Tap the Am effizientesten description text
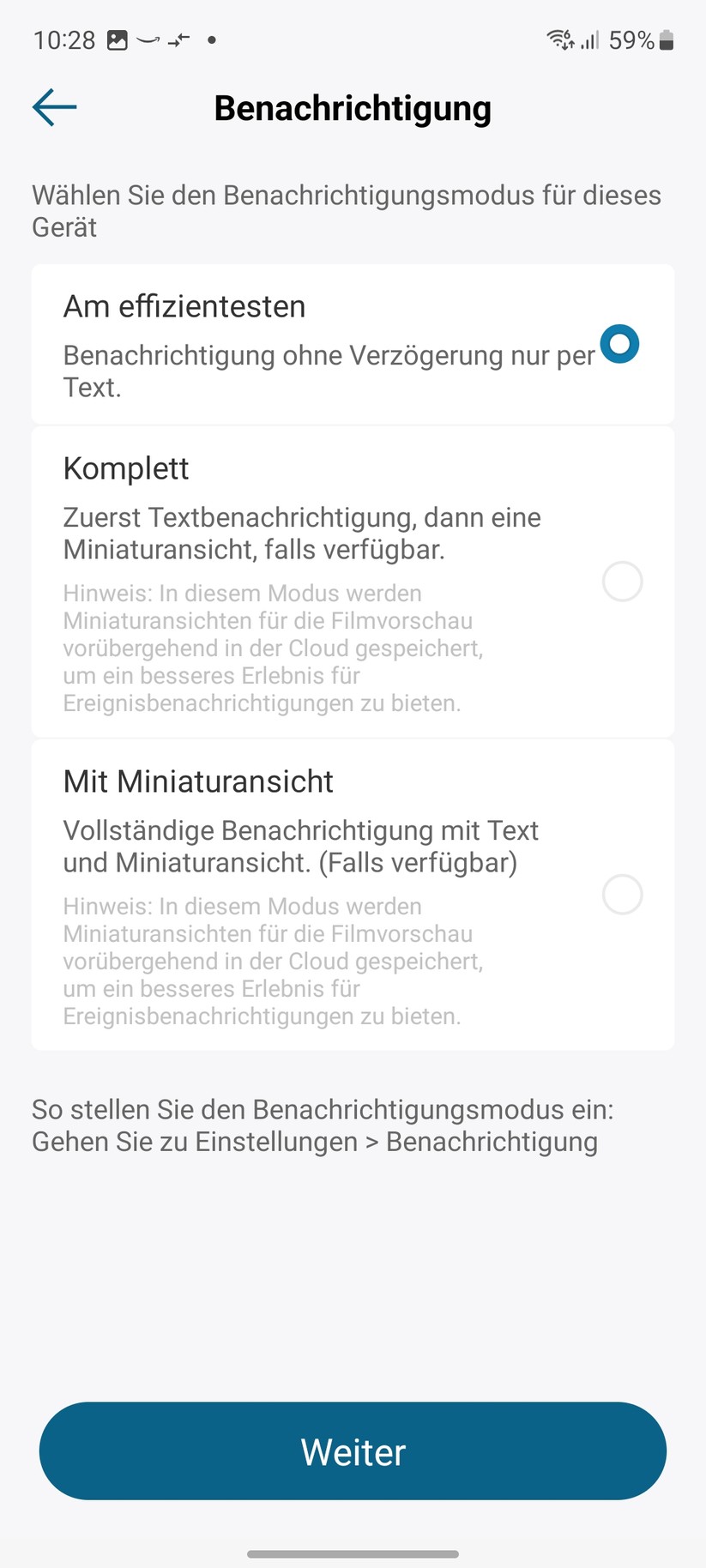The height and width of the screenshot is (1568, 706). (x=326, y=371)
